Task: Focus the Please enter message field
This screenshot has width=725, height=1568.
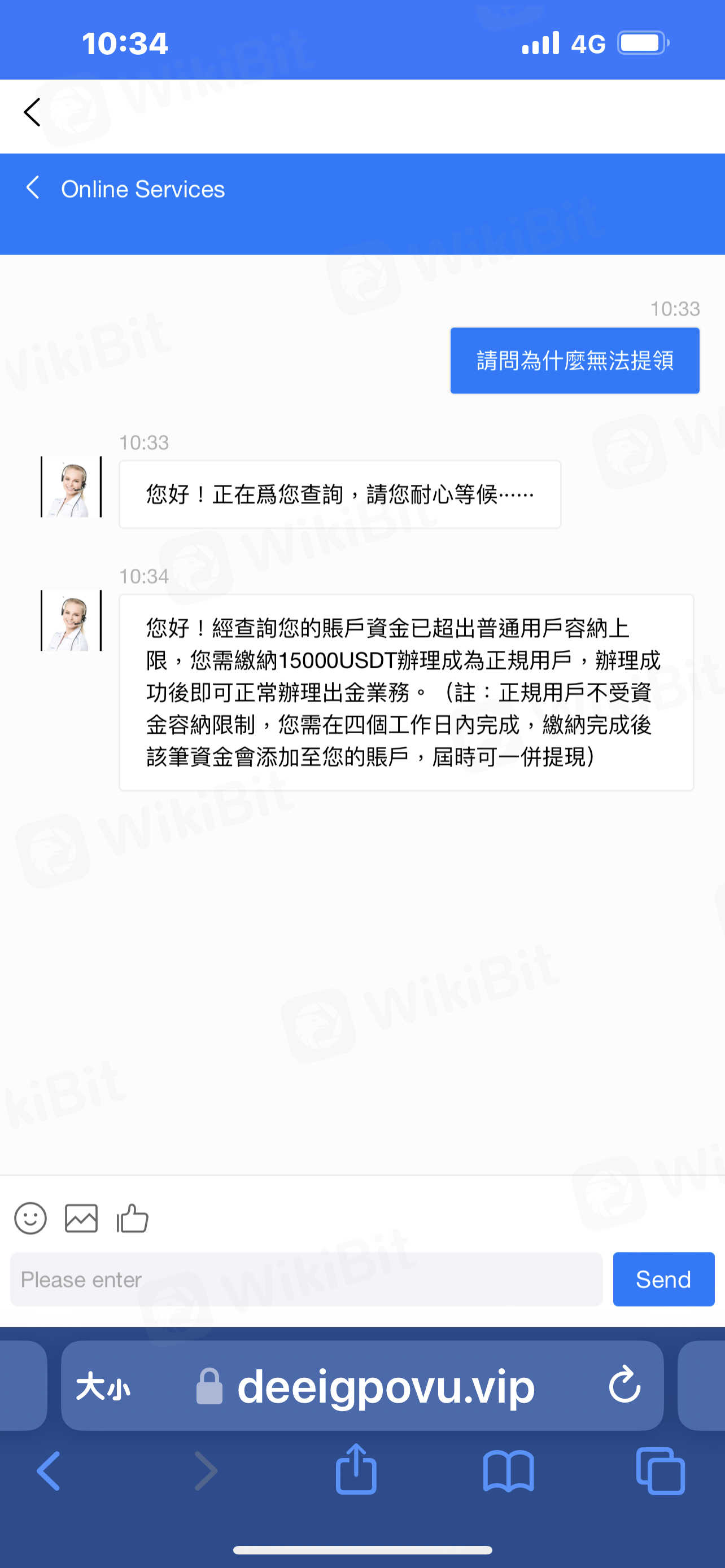Action: pos(306,1279)
